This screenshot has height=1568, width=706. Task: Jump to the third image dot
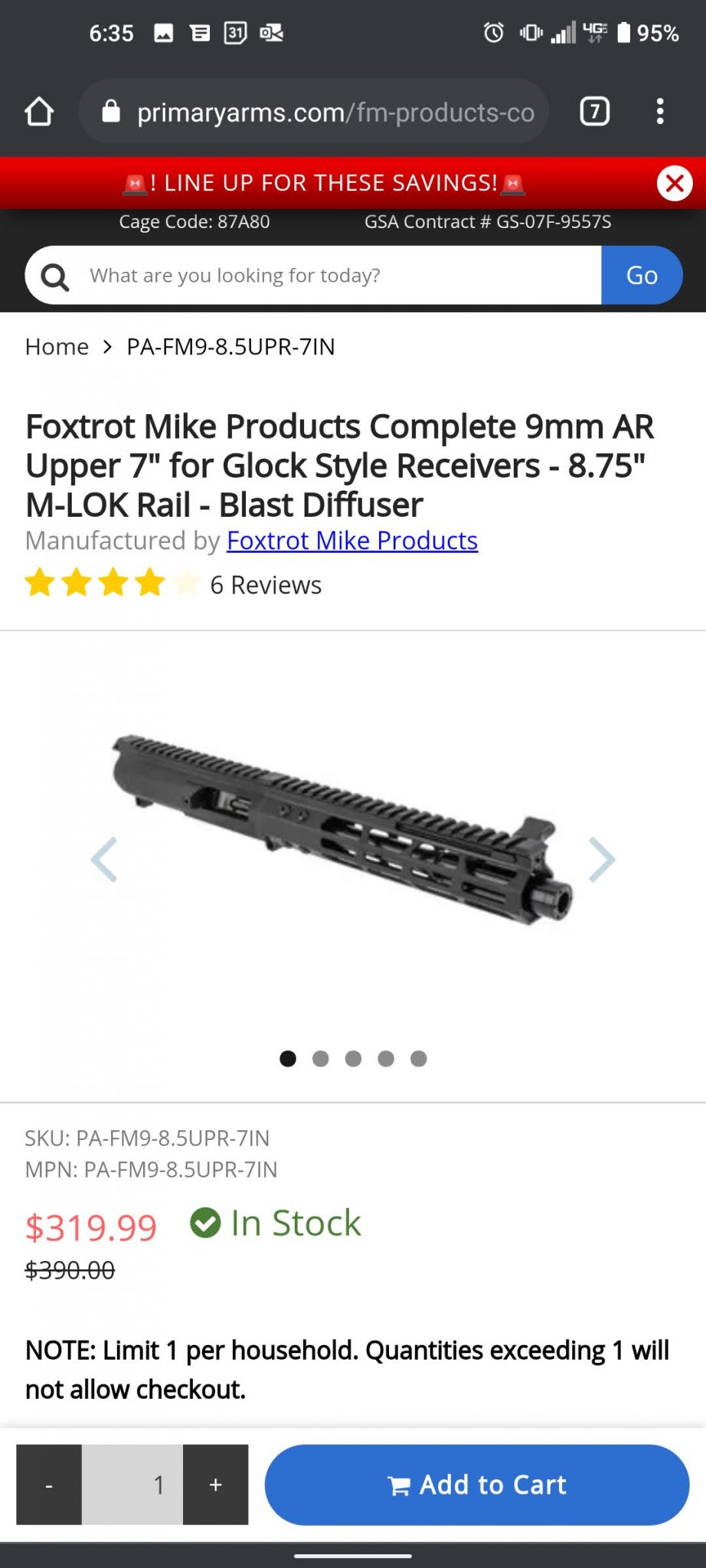(353, 1058)
